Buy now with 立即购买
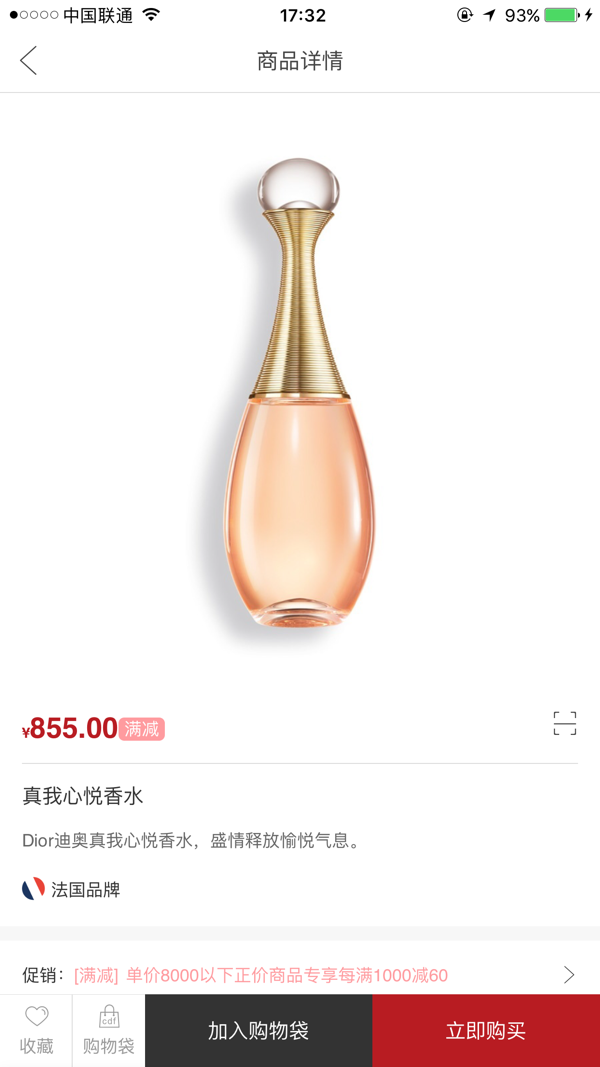600x1067 pixels. (x=486, y=1030)
